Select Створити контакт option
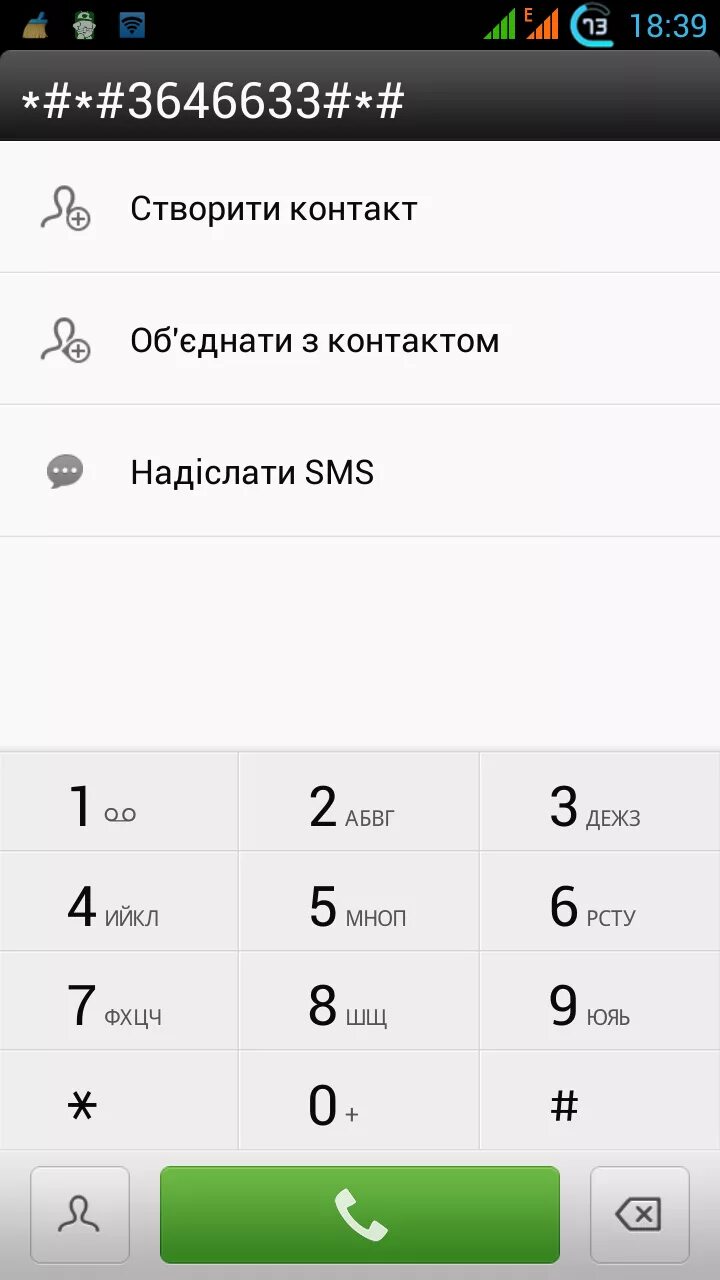 tap(360, 207)
